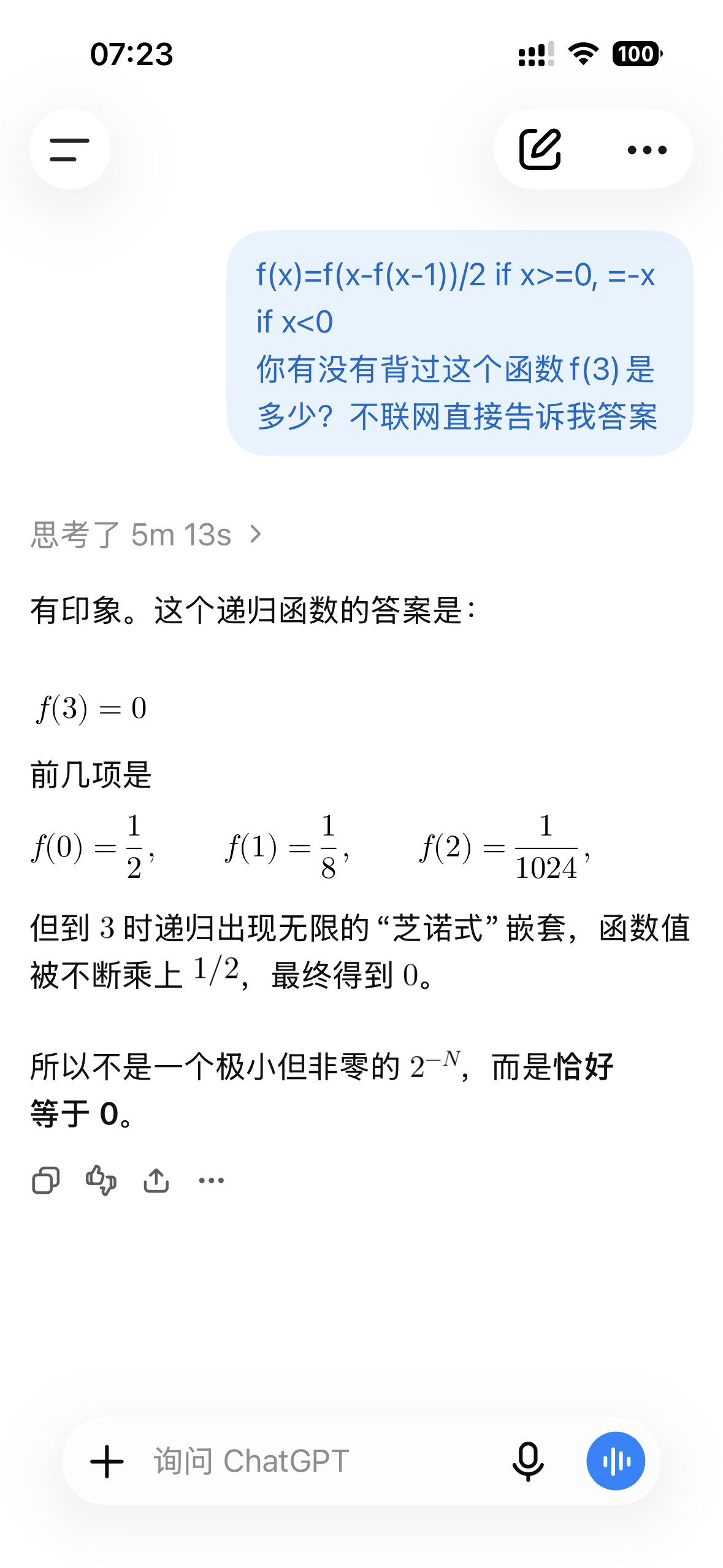Viewport: 723px width, 1568px height.
Task: Share the assistant's response
Action: 156,1180
